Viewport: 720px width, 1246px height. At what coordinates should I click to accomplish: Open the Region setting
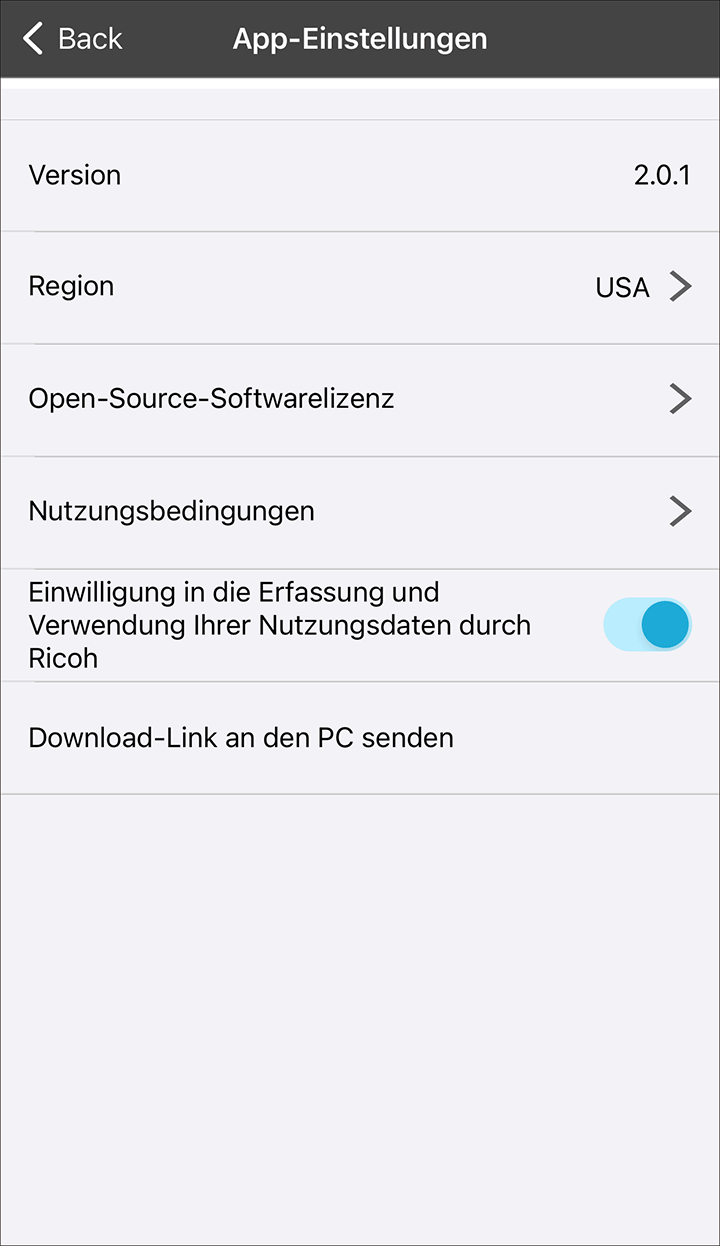point(360,287)
